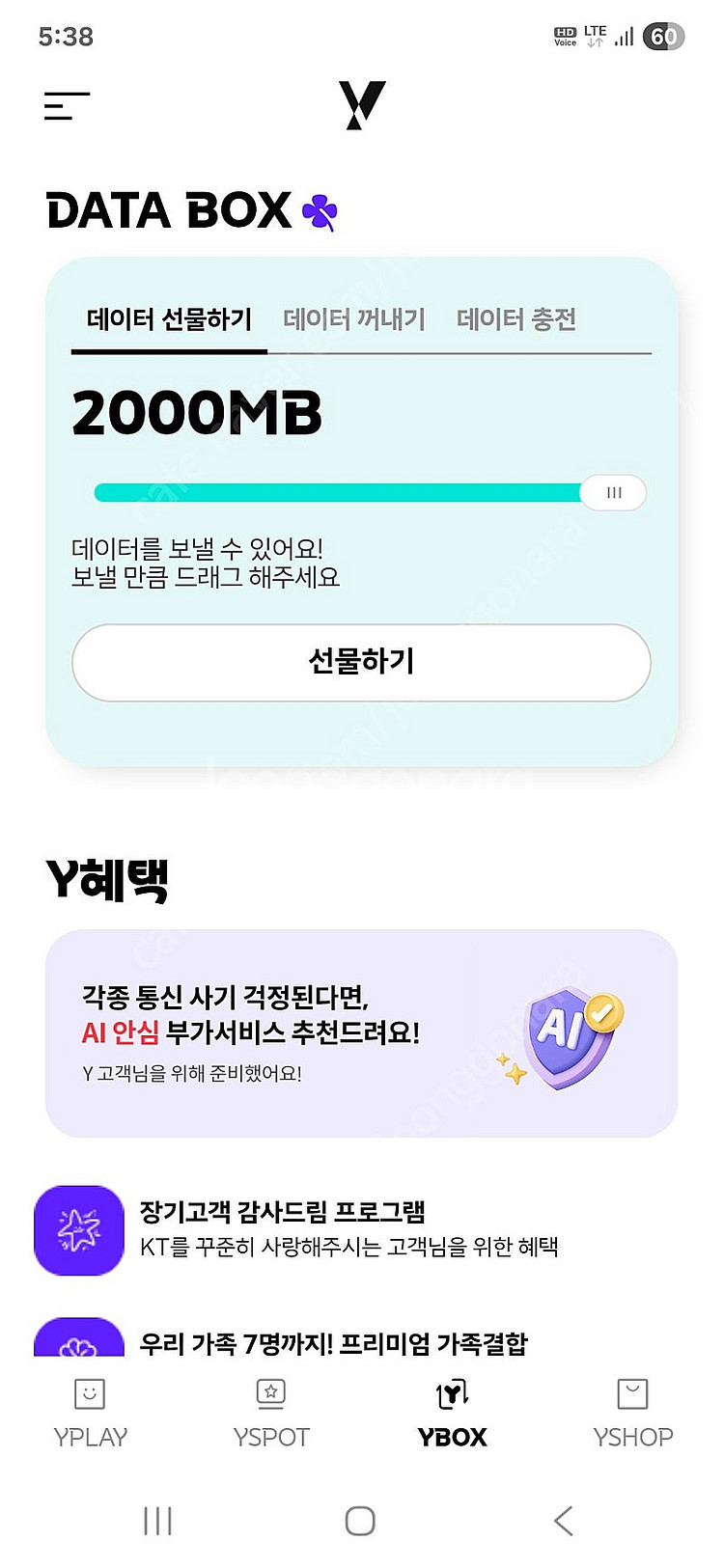Switch to the 데이터 꺼내기 tab
The height and width of the screenshot is (1568, 724).
pyautogui.click(x=353, y=319)
